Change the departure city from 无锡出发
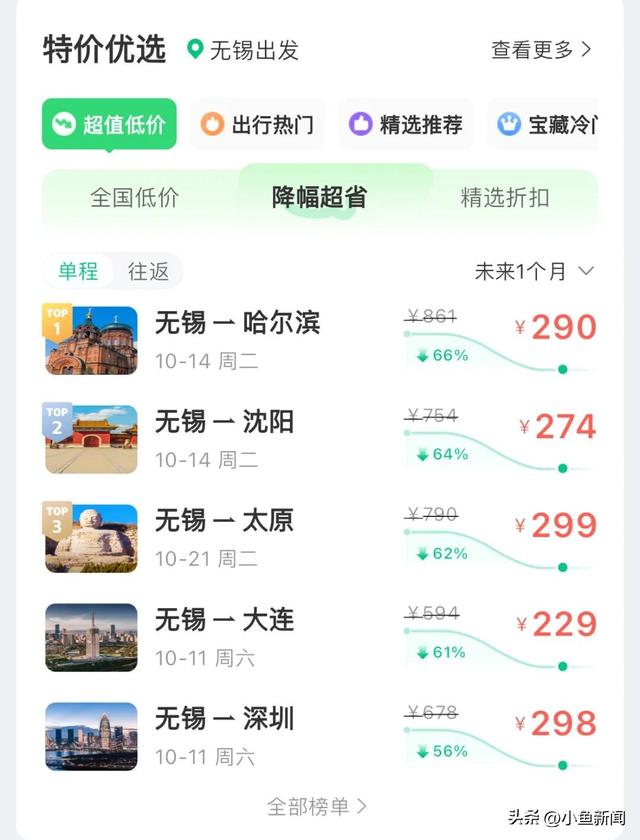Screen dimensions: 640x840 point(243,50)
